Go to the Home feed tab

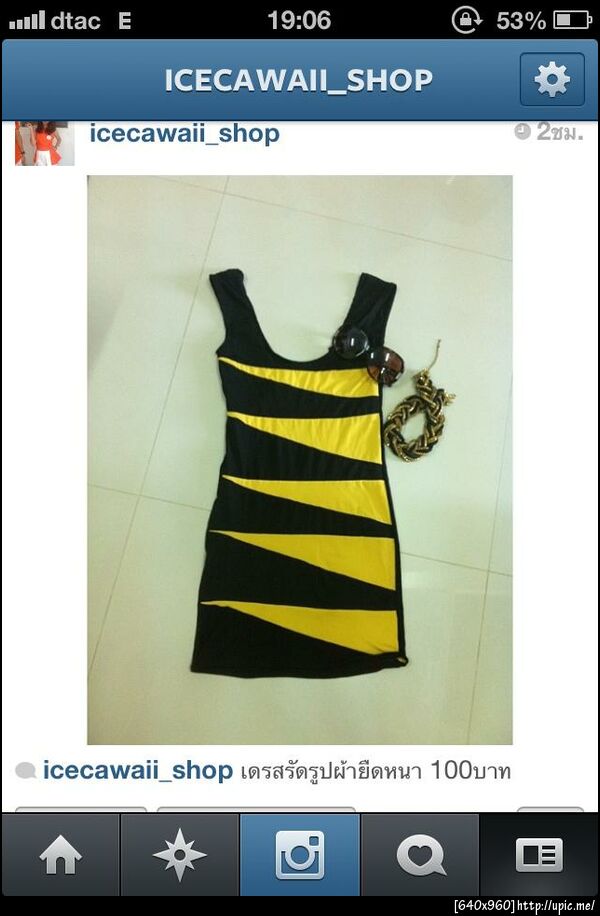point(60,855)
